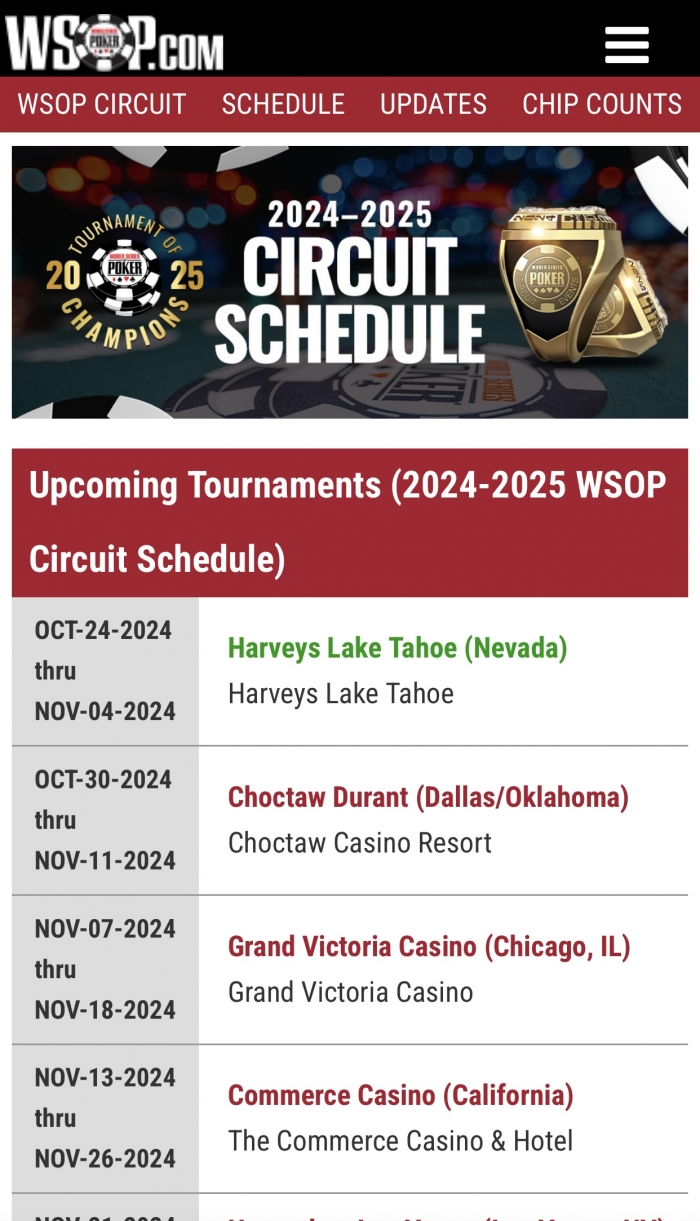Image resolution: width=700 pixels, height=1221 pixels.
Task: View Grand Victoria Casino (Chicago, IL) event
Action: click(x=429, y=946)
